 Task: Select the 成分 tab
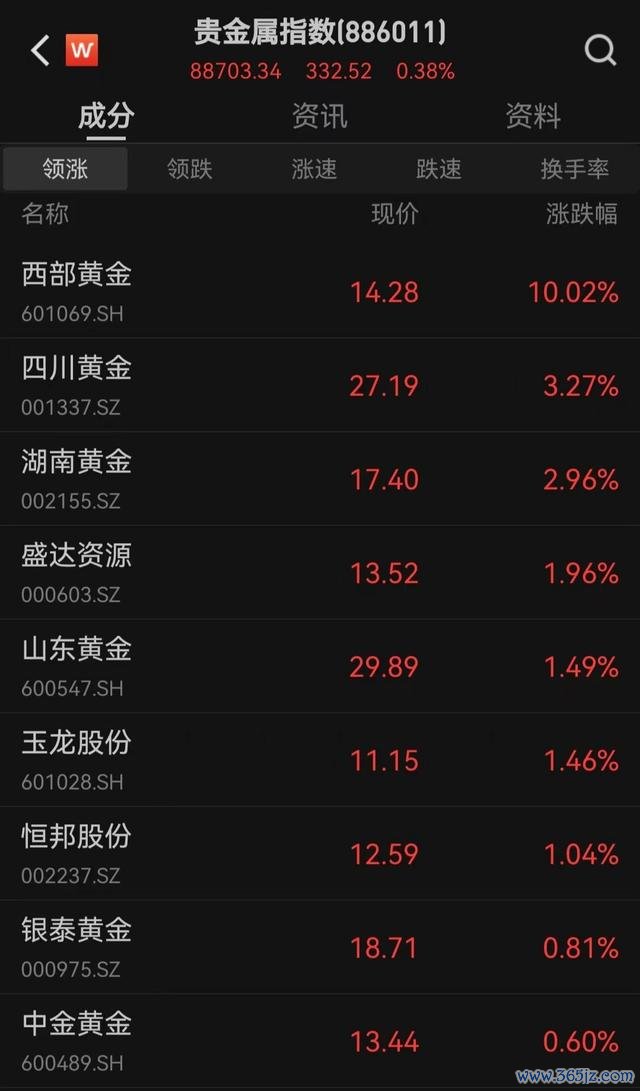click(106, 116)
